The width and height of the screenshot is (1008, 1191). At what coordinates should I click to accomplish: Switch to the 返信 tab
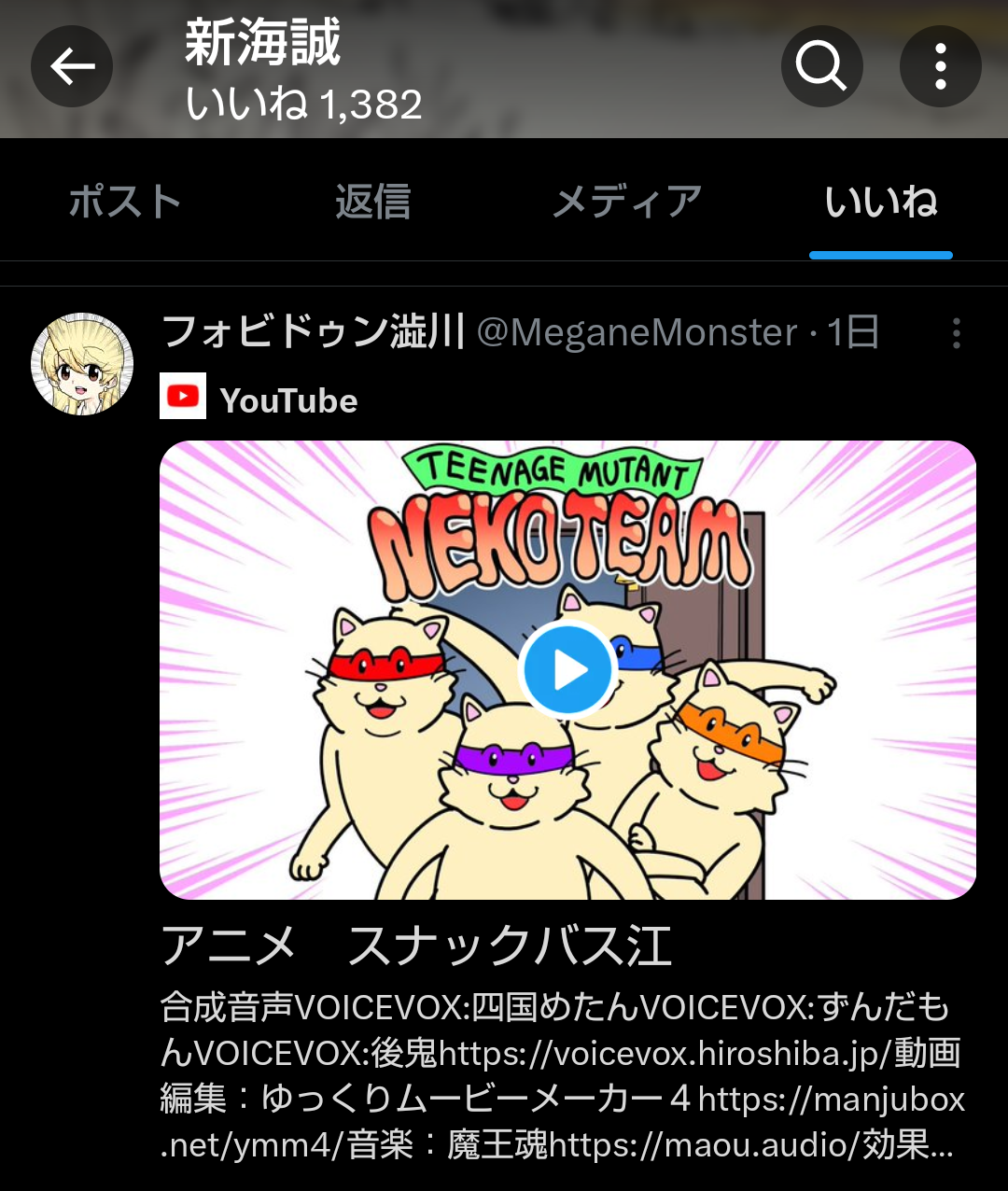pos(373,202)
